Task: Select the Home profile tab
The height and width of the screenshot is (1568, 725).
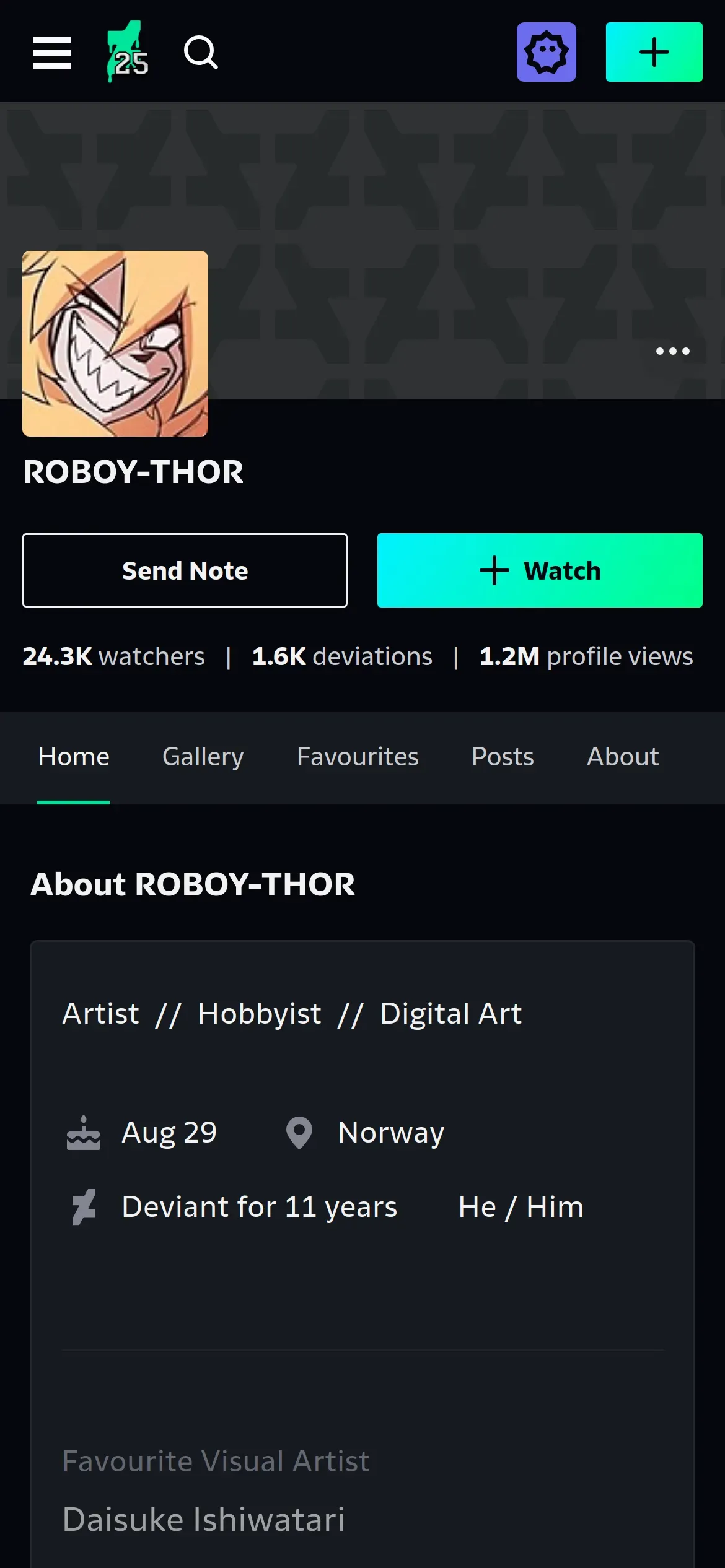Action: (74, 757)
